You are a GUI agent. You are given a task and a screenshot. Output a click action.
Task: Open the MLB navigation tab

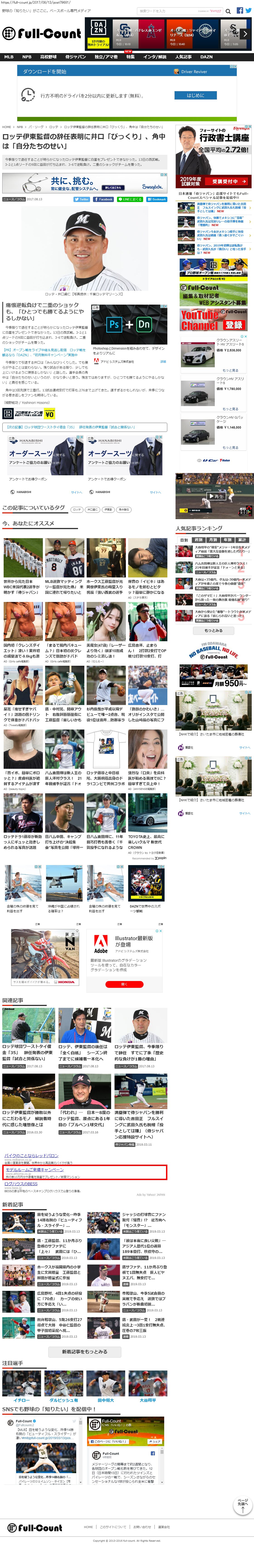pyautogui.click(x=9, y=57)
